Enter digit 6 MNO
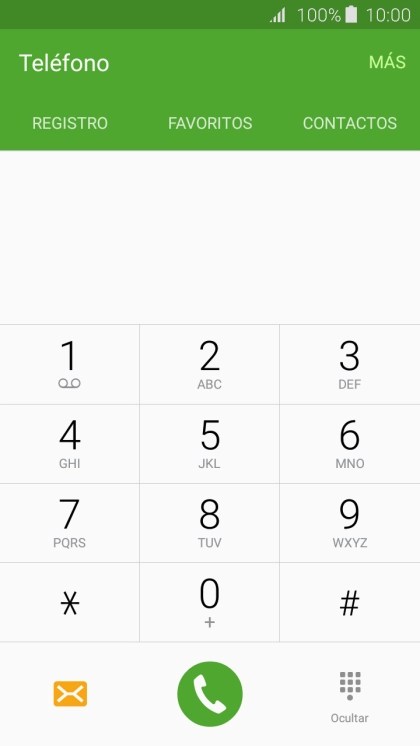The image size is (420, 746). [x=350, y=444]
